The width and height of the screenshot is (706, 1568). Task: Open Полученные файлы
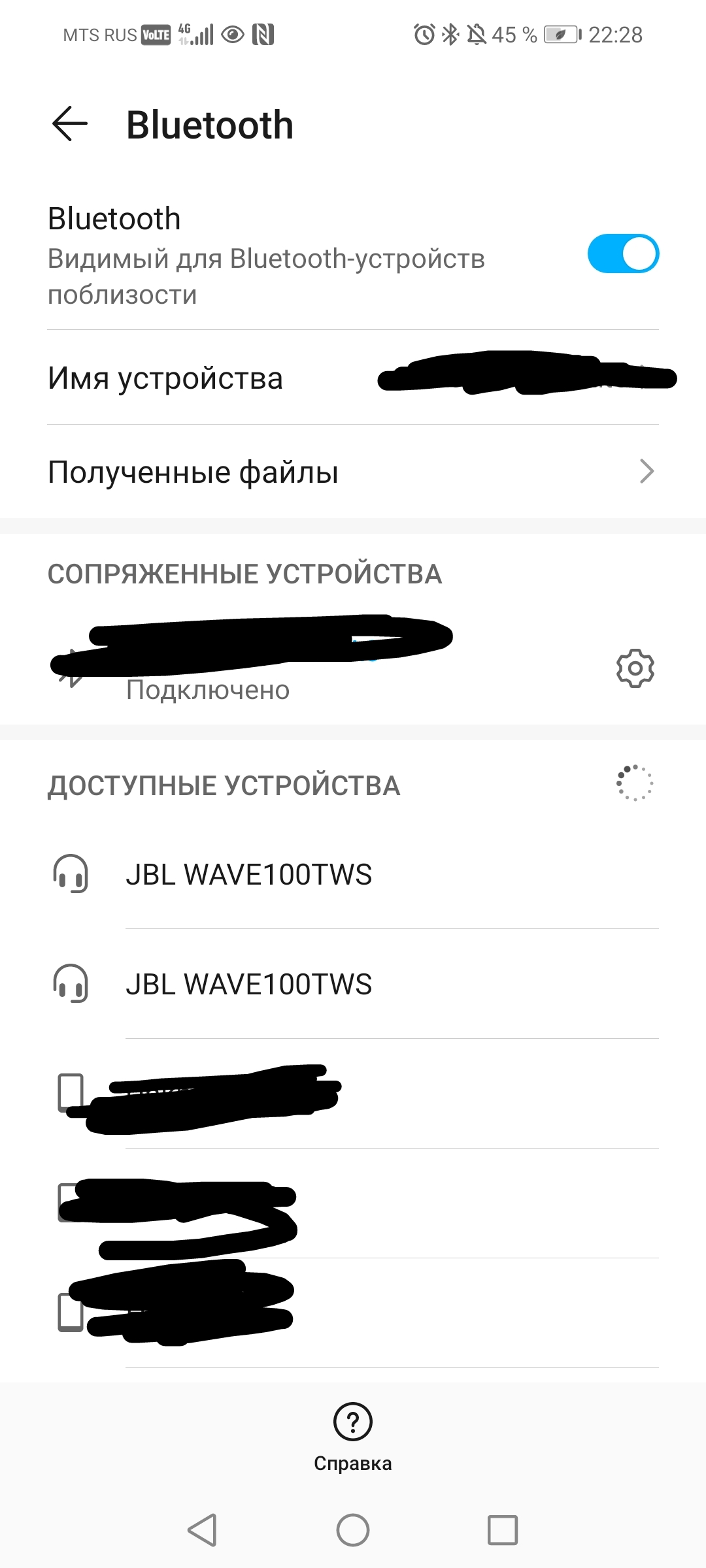353,472
